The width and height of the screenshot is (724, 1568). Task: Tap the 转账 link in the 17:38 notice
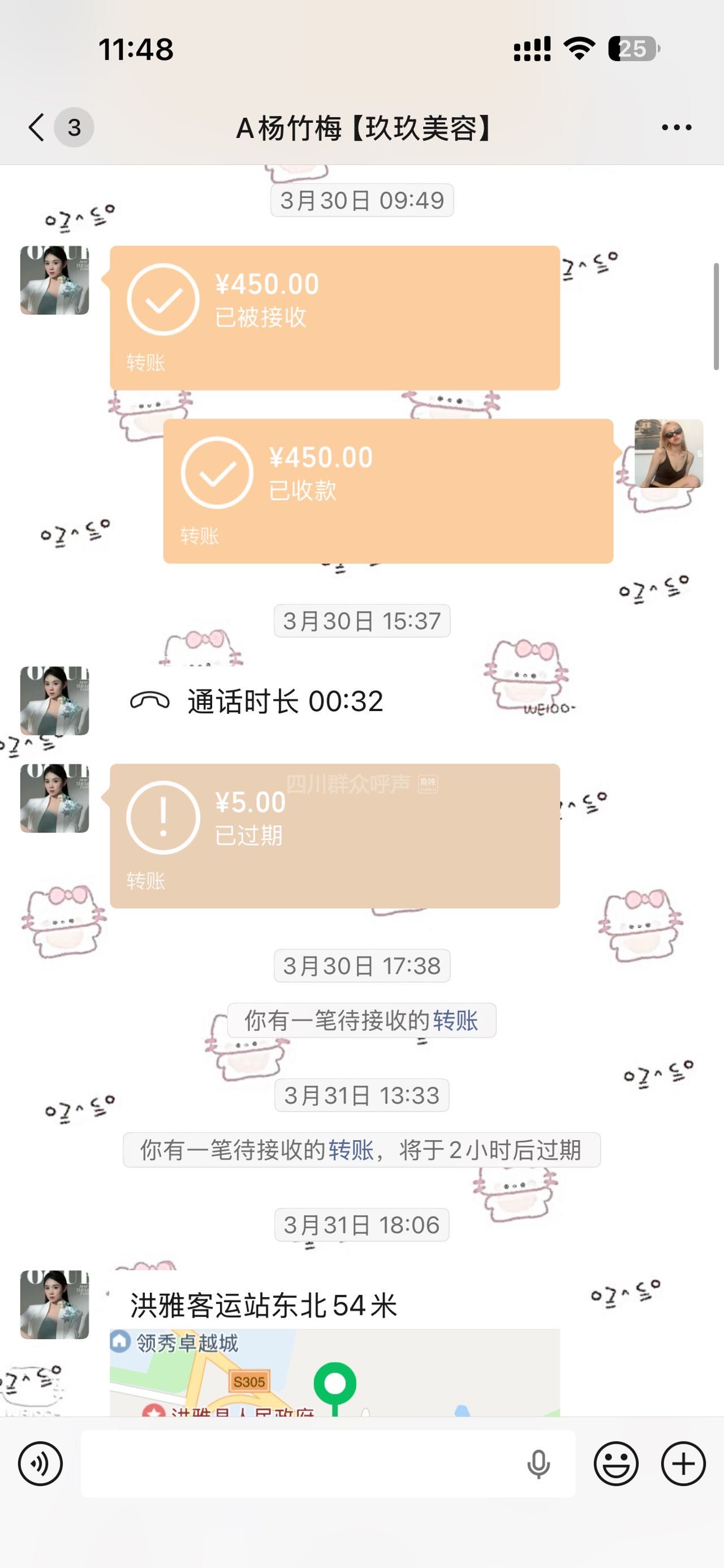(455, 1021)
